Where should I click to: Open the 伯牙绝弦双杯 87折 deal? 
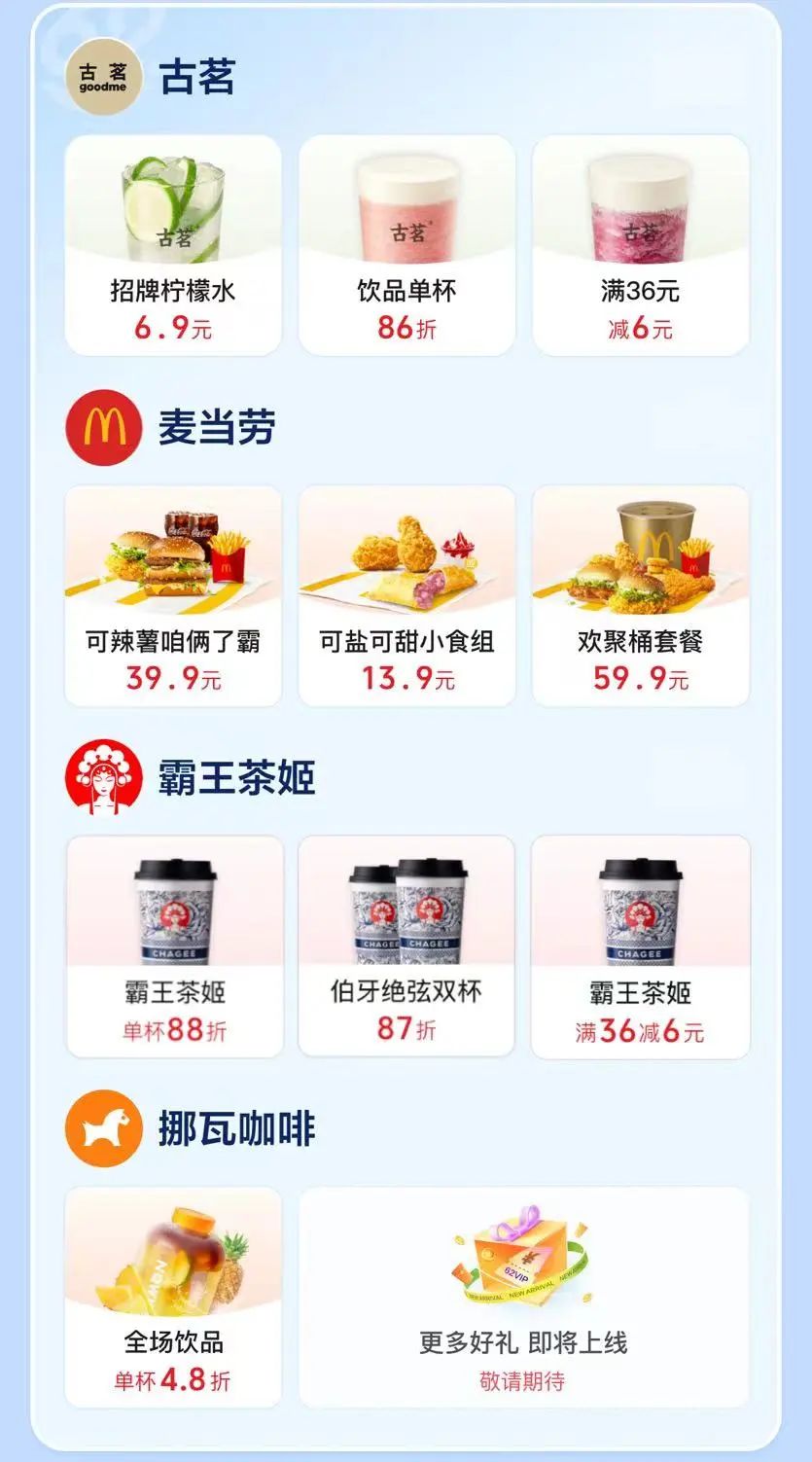[406, 946]
